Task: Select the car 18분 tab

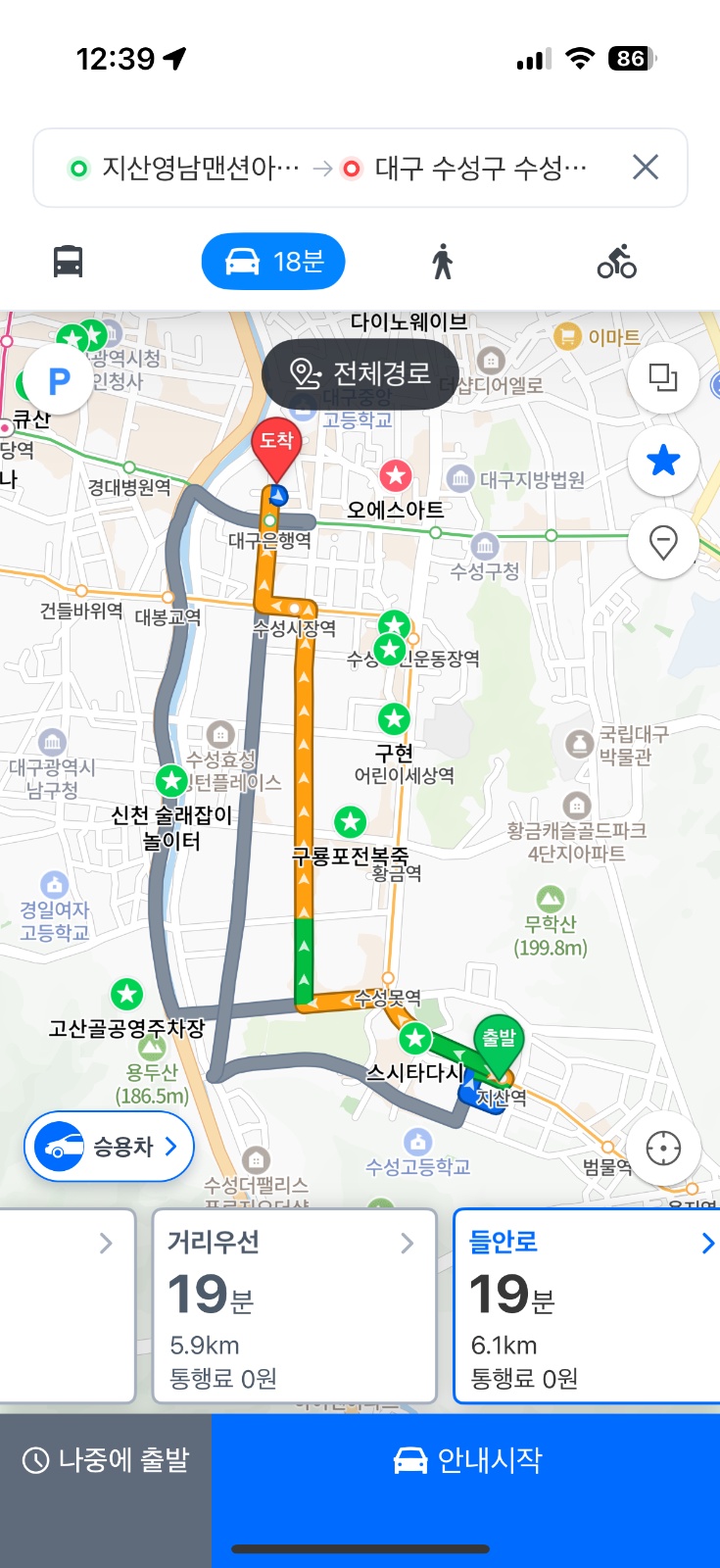Action: [x=273, y=262]
